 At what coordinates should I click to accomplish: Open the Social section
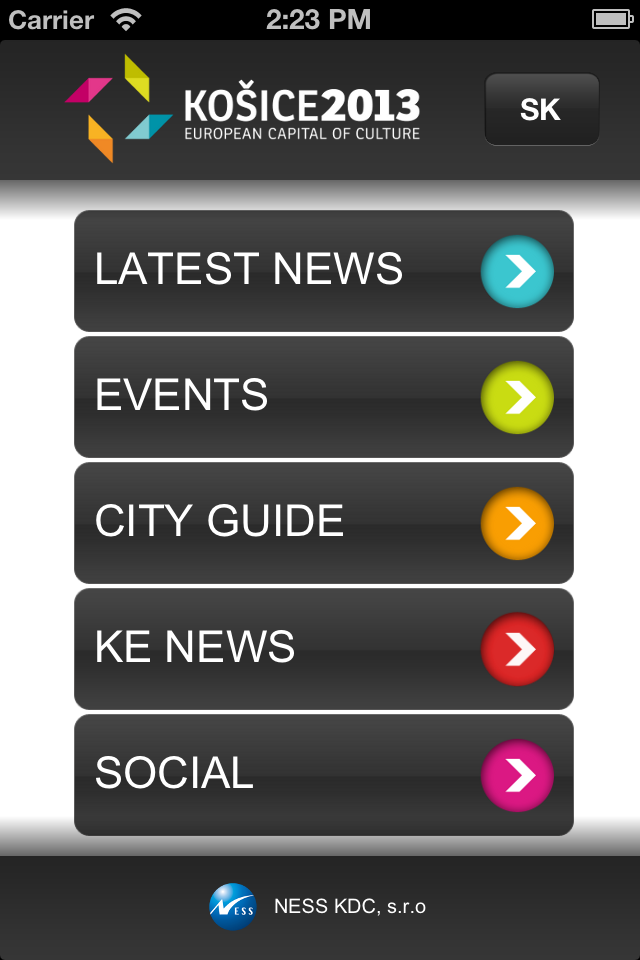pos(323,774)
